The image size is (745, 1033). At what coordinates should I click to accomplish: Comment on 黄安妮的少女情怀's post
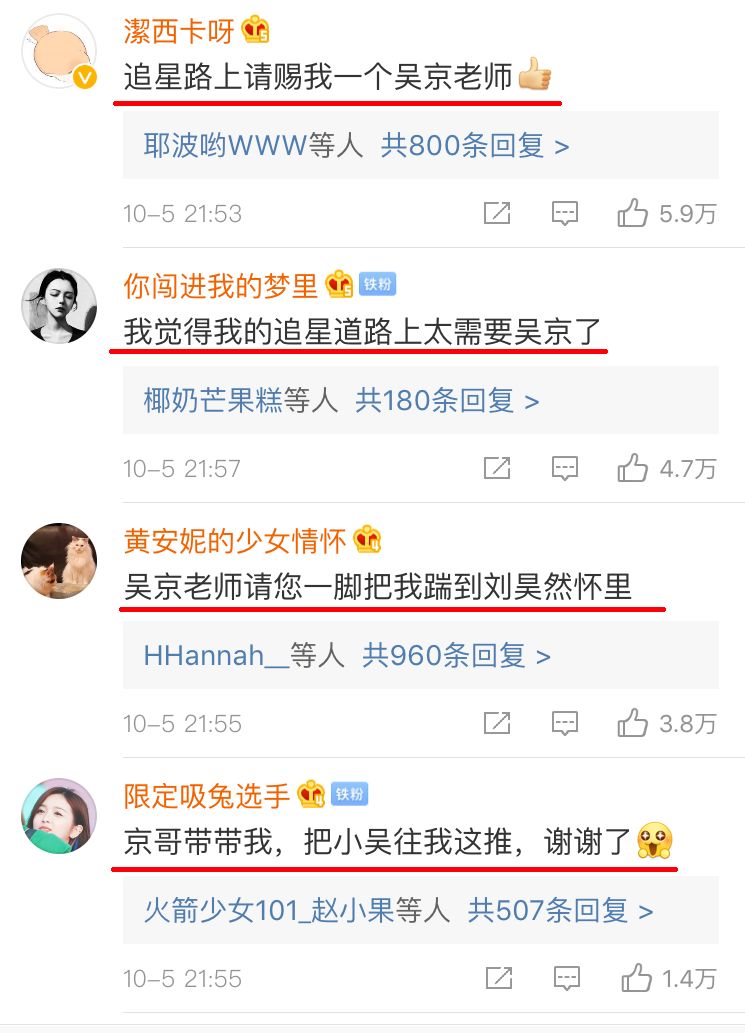[565, 723]
